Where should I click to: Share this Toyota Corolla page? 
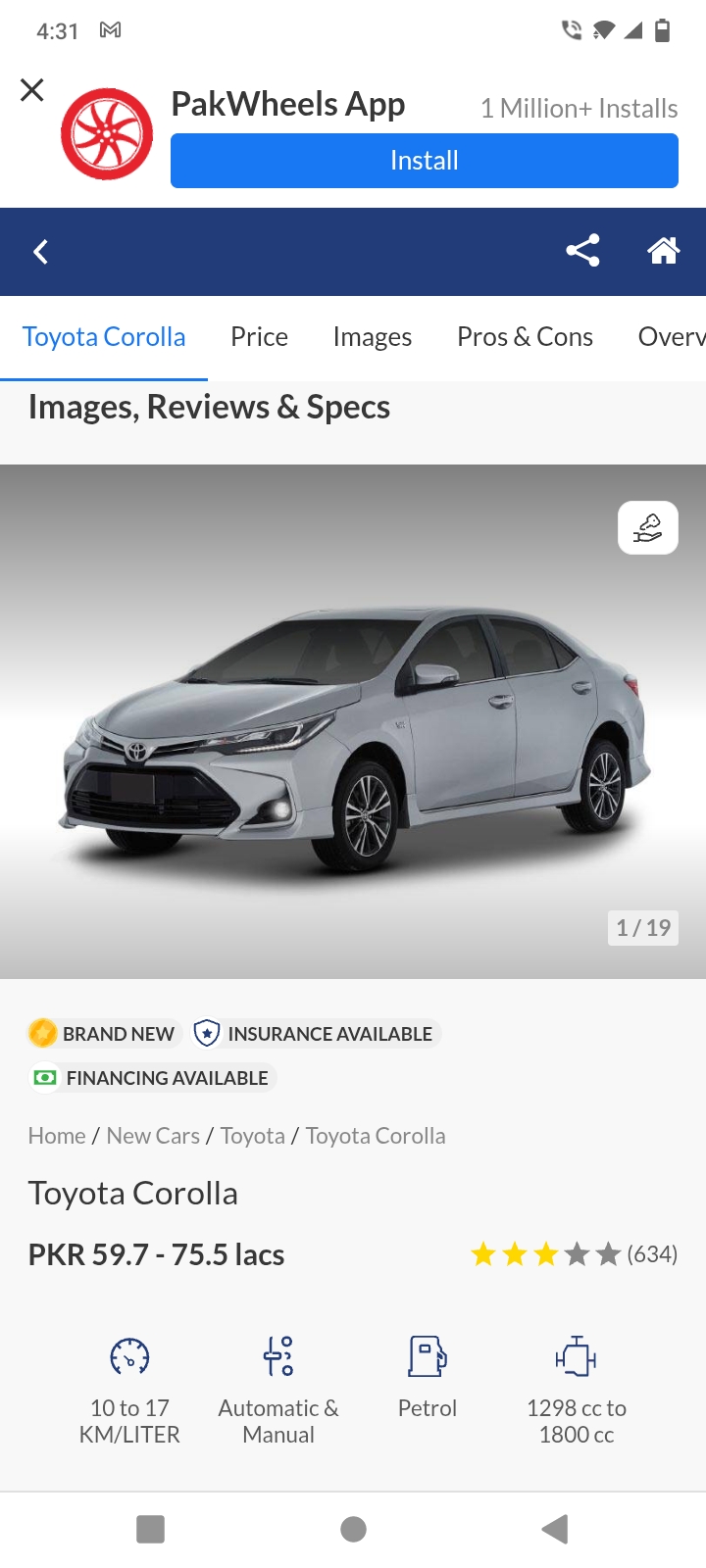(x=582, y=251)
